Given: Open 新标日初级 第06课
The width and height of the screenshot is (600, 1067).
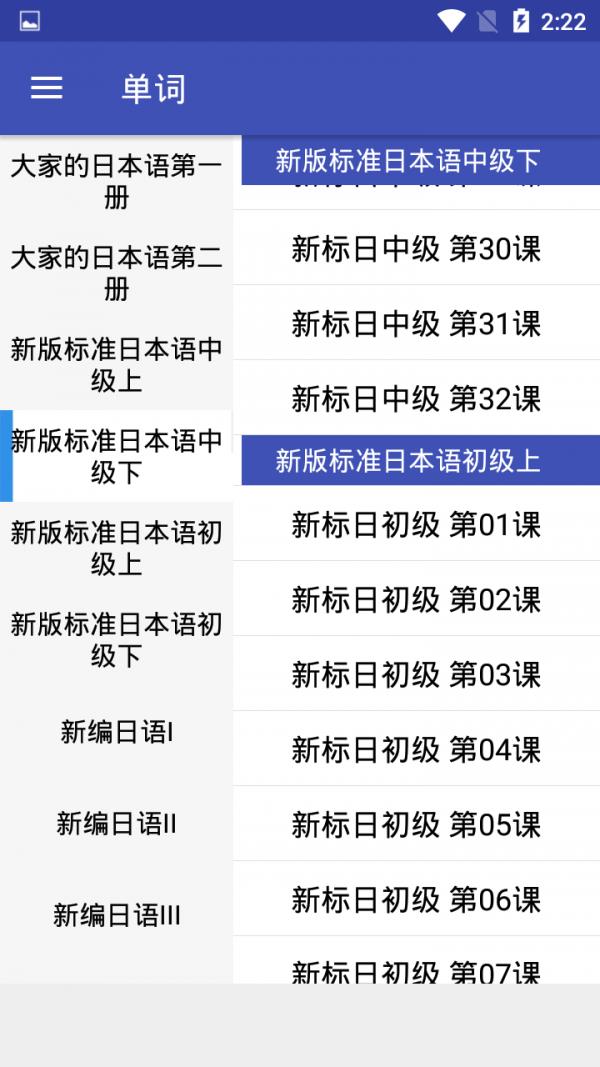Looking at the screenshot, I should (x=416, y=898).
